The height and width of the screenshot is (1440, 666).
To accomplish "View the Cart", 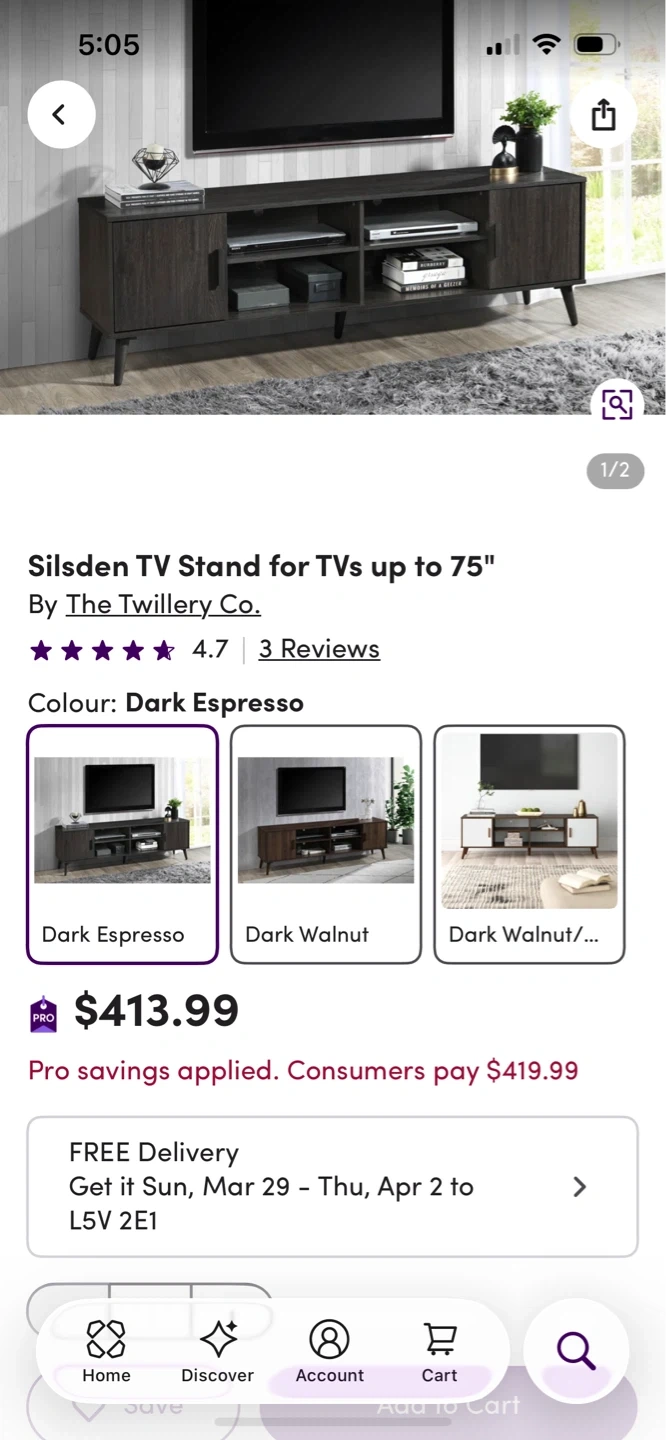I will (439, 1352).
